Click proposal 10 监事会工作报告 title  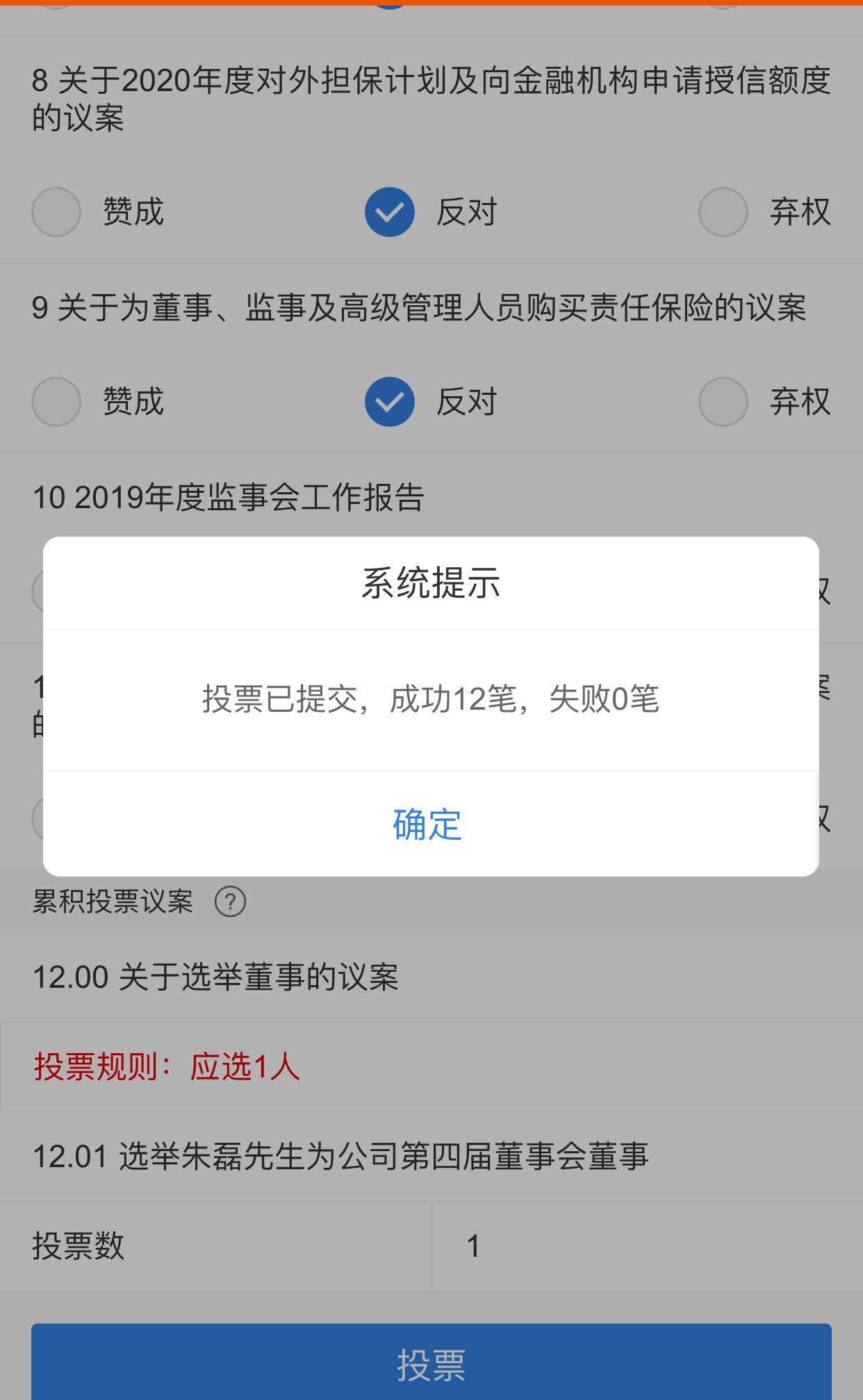[x=229, y=495]
